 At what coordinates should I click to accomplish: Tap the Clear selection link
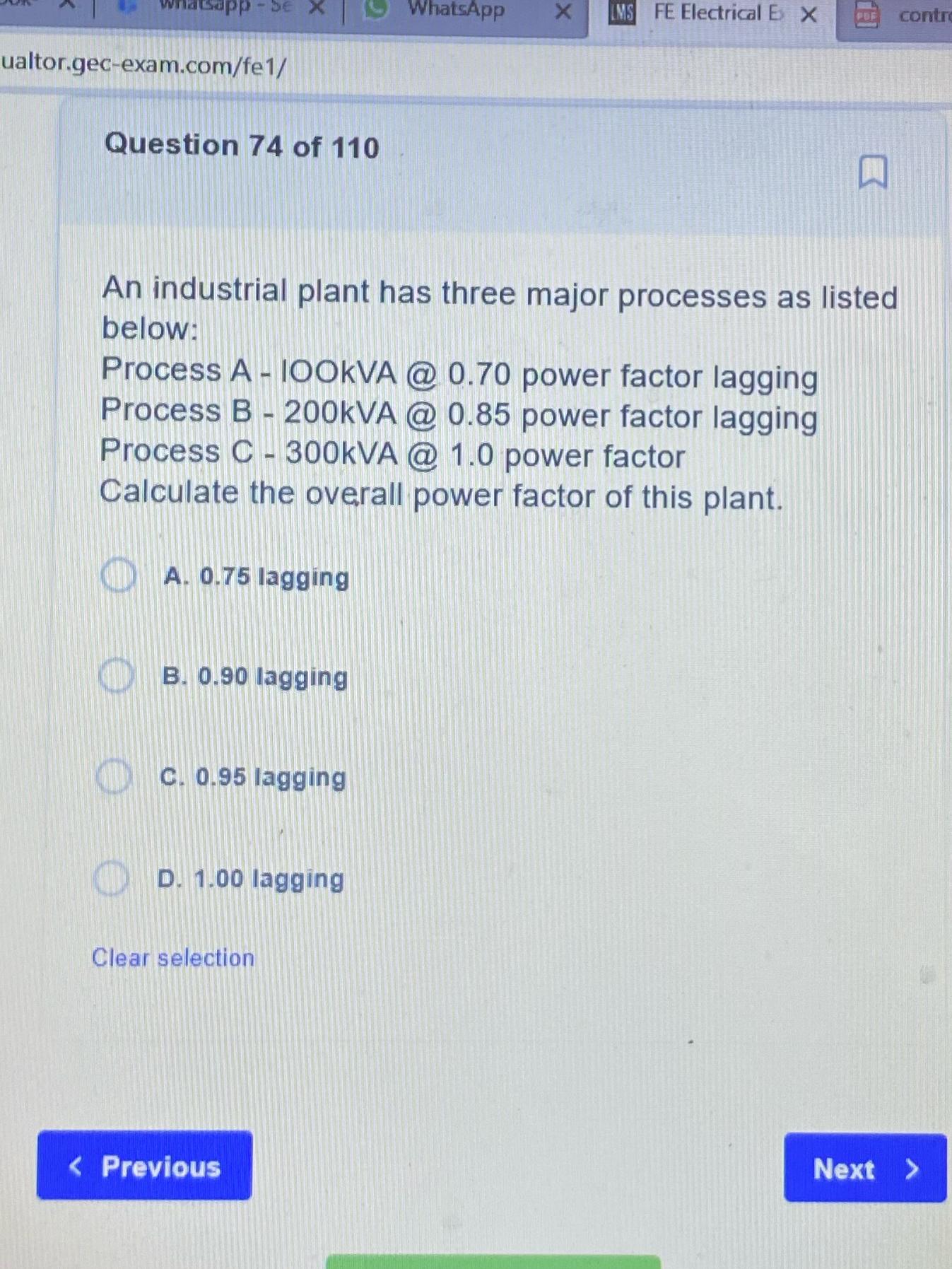pos(173,958)
